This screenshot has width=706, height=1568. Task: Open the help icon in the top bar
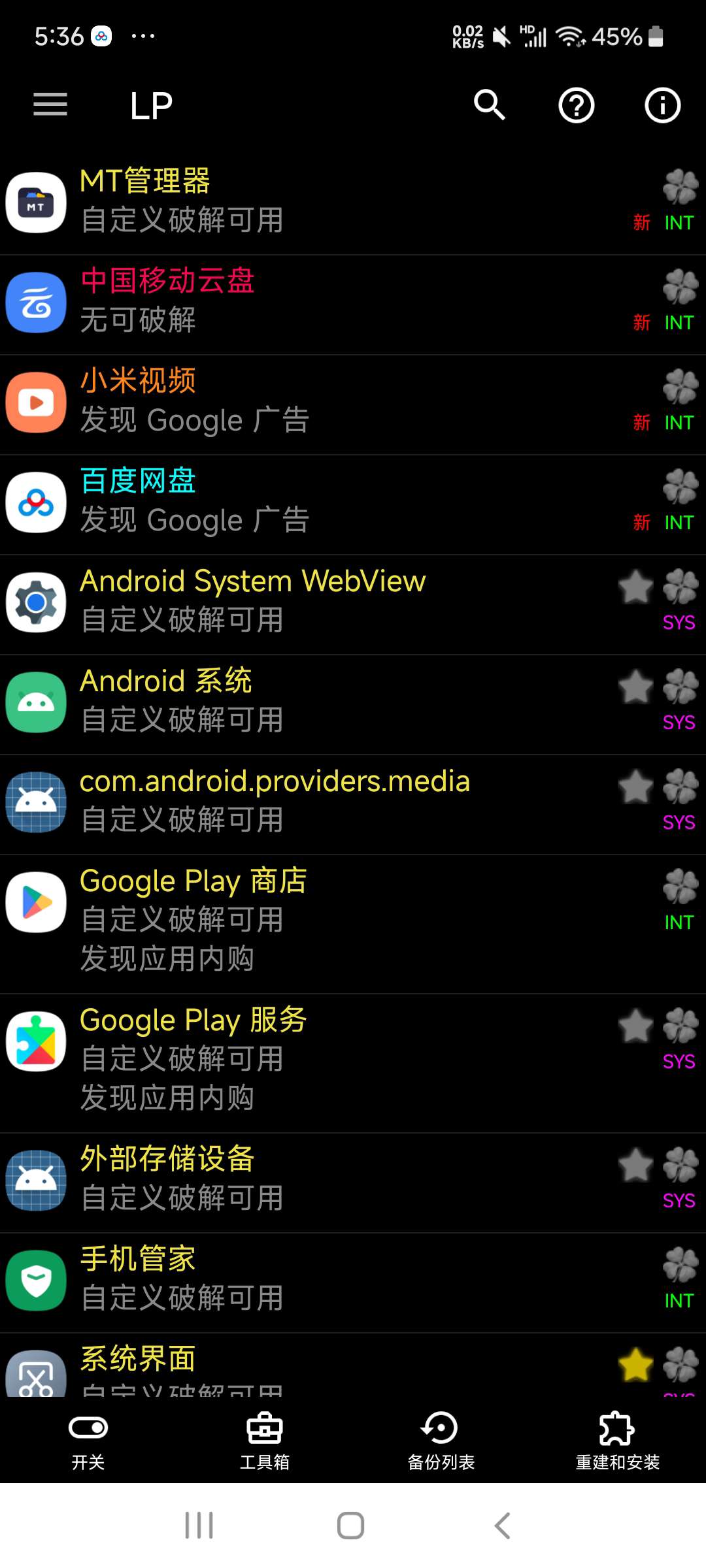[576, 105]
